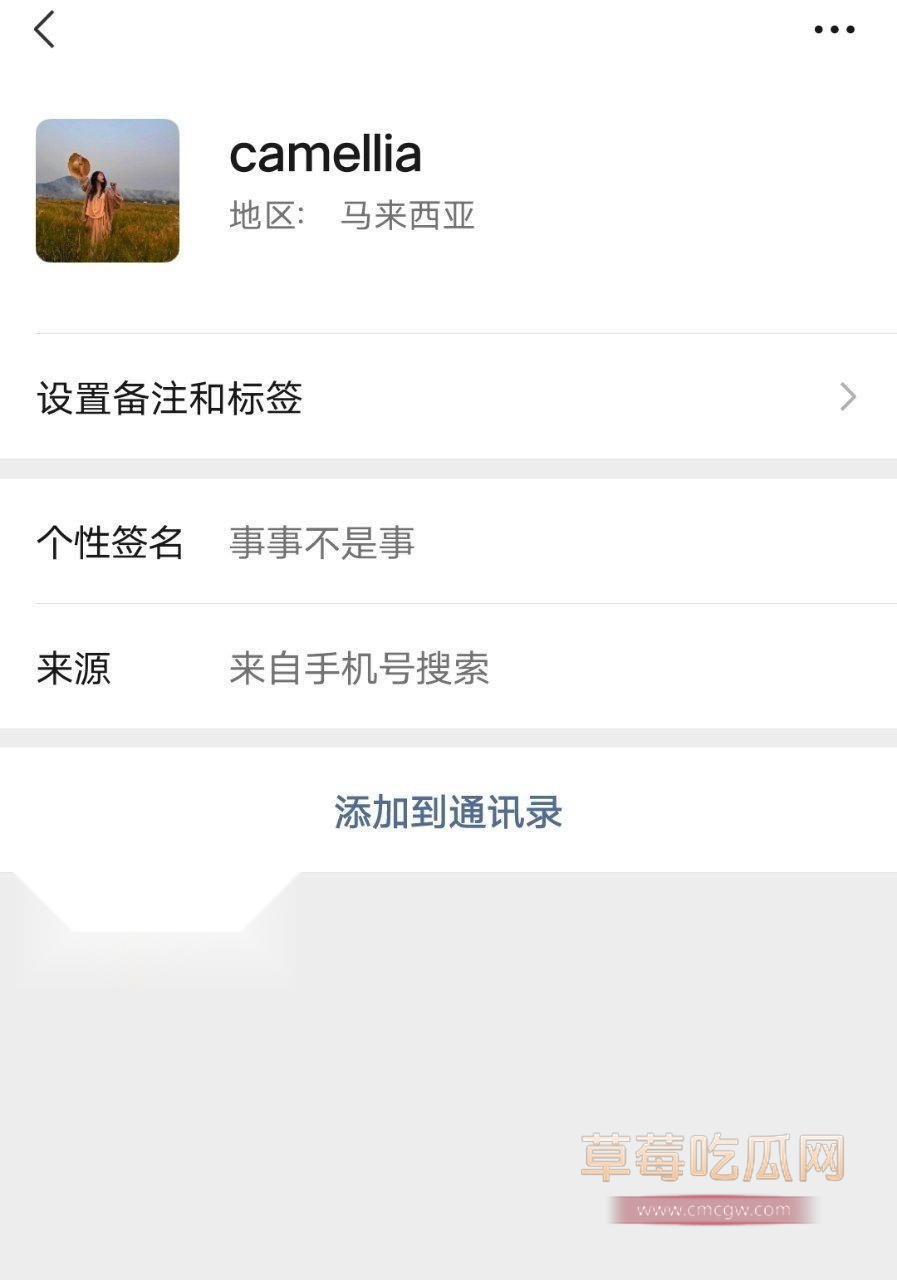View camellia's profile photo
The height and width of the screenshot is (1280, 897).
[108, 191]
